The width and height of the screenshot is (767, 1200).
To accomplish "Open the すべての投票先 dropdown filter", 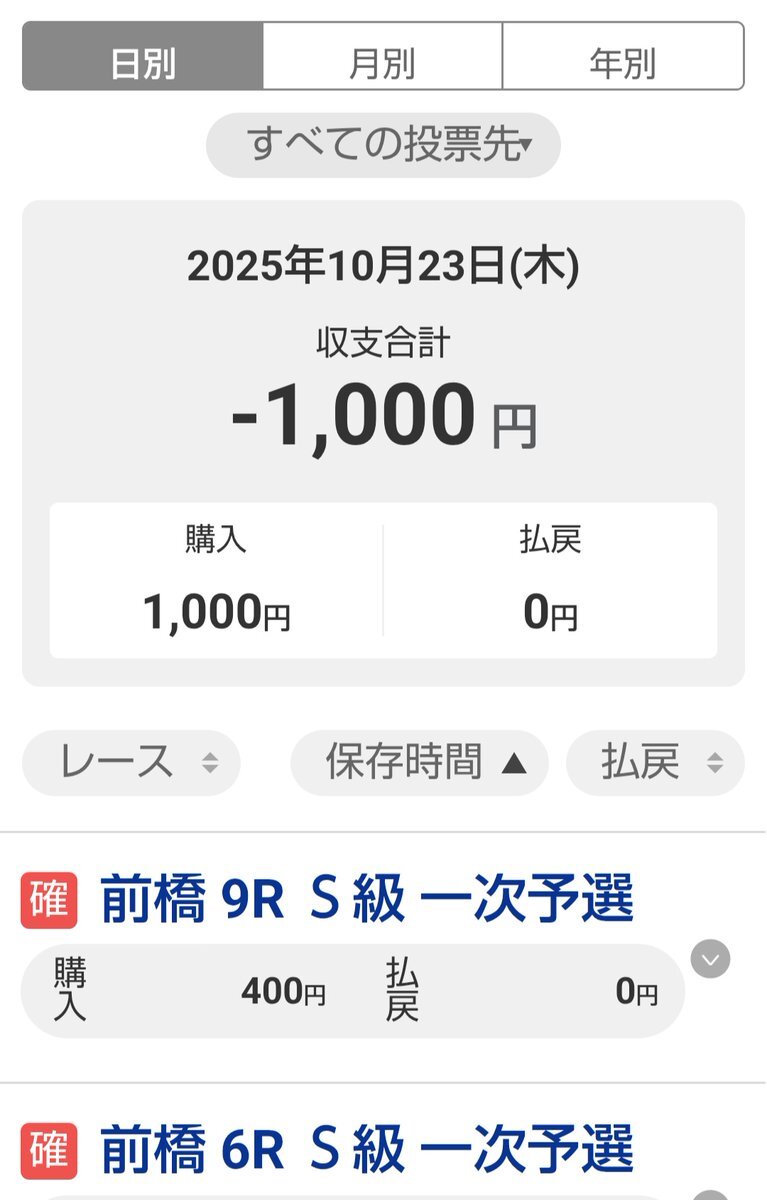I will tap(383, 146).
